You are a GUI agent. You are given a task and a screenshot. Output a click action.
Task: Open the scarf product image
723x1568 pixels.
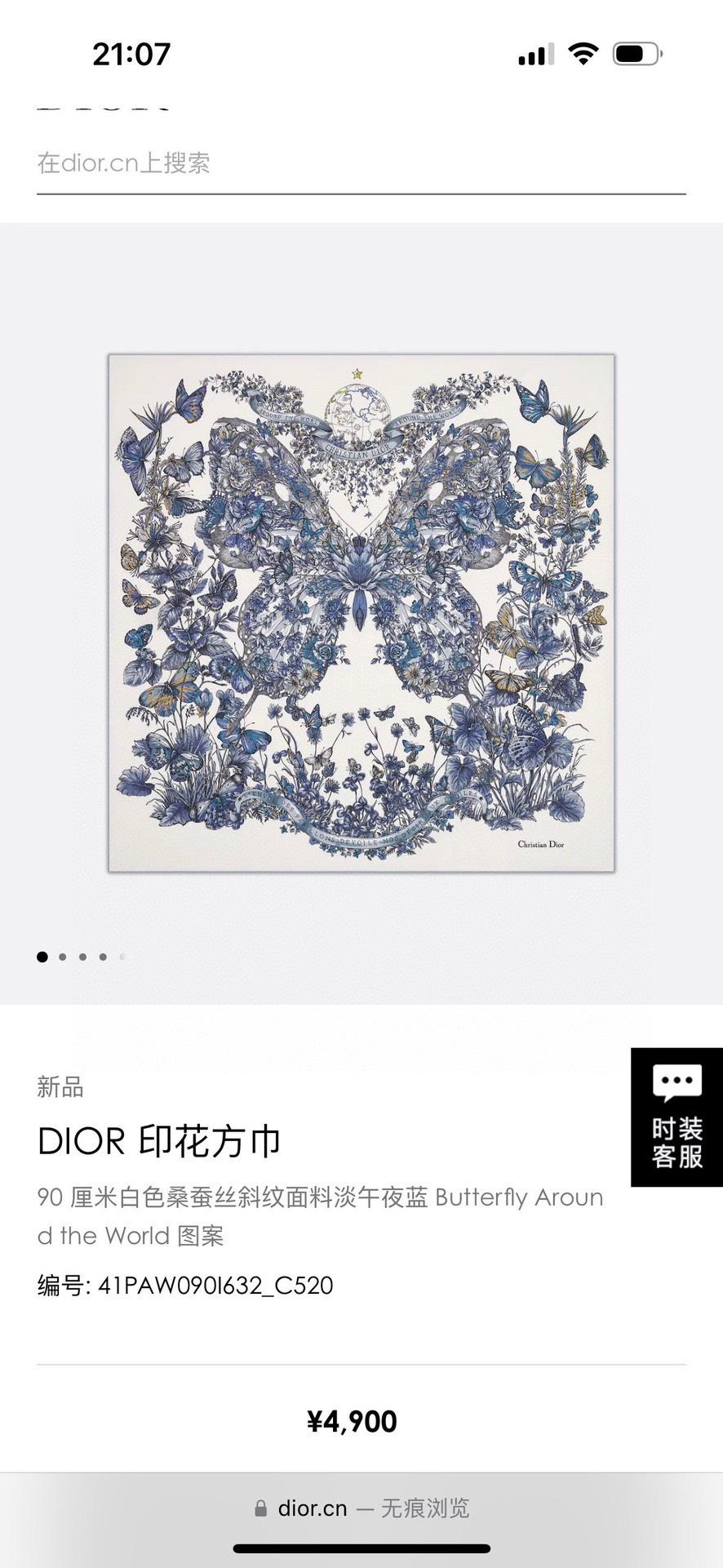[361, 612]
